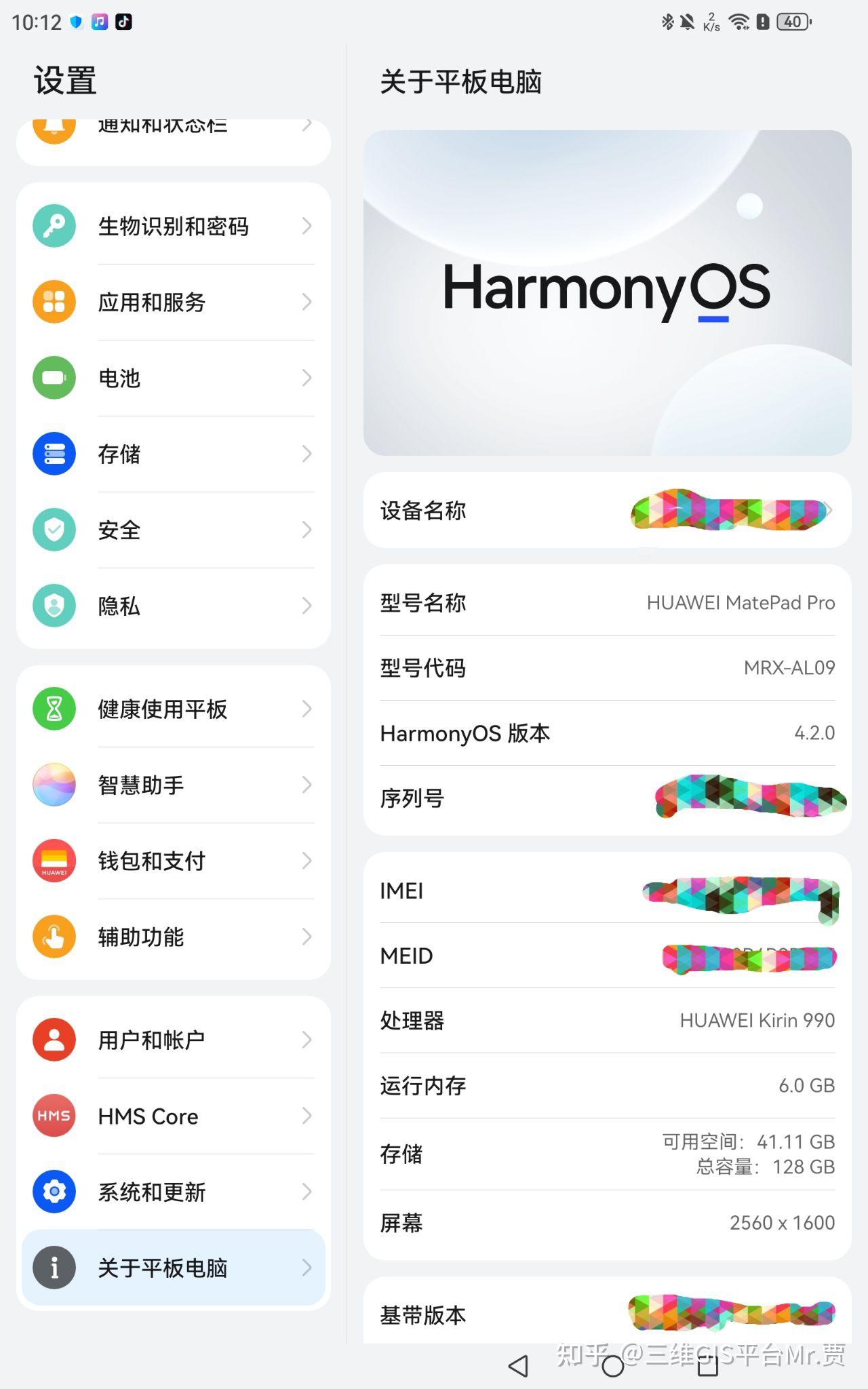Open HMS Core settings
Screen dimensions: 868x1389
coord(173,1116)
